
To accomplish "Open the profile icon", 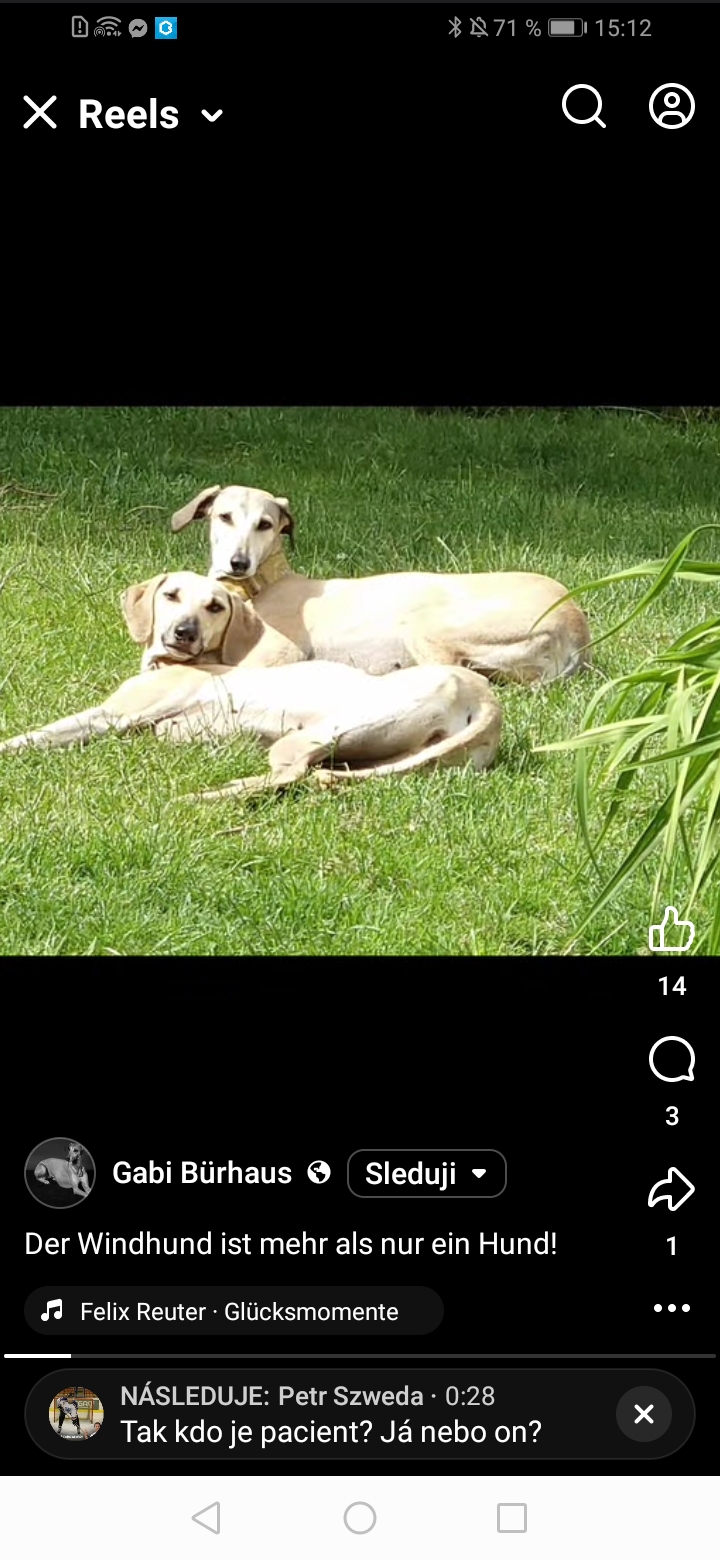I will pyautogui.click(x=672, y=106).
